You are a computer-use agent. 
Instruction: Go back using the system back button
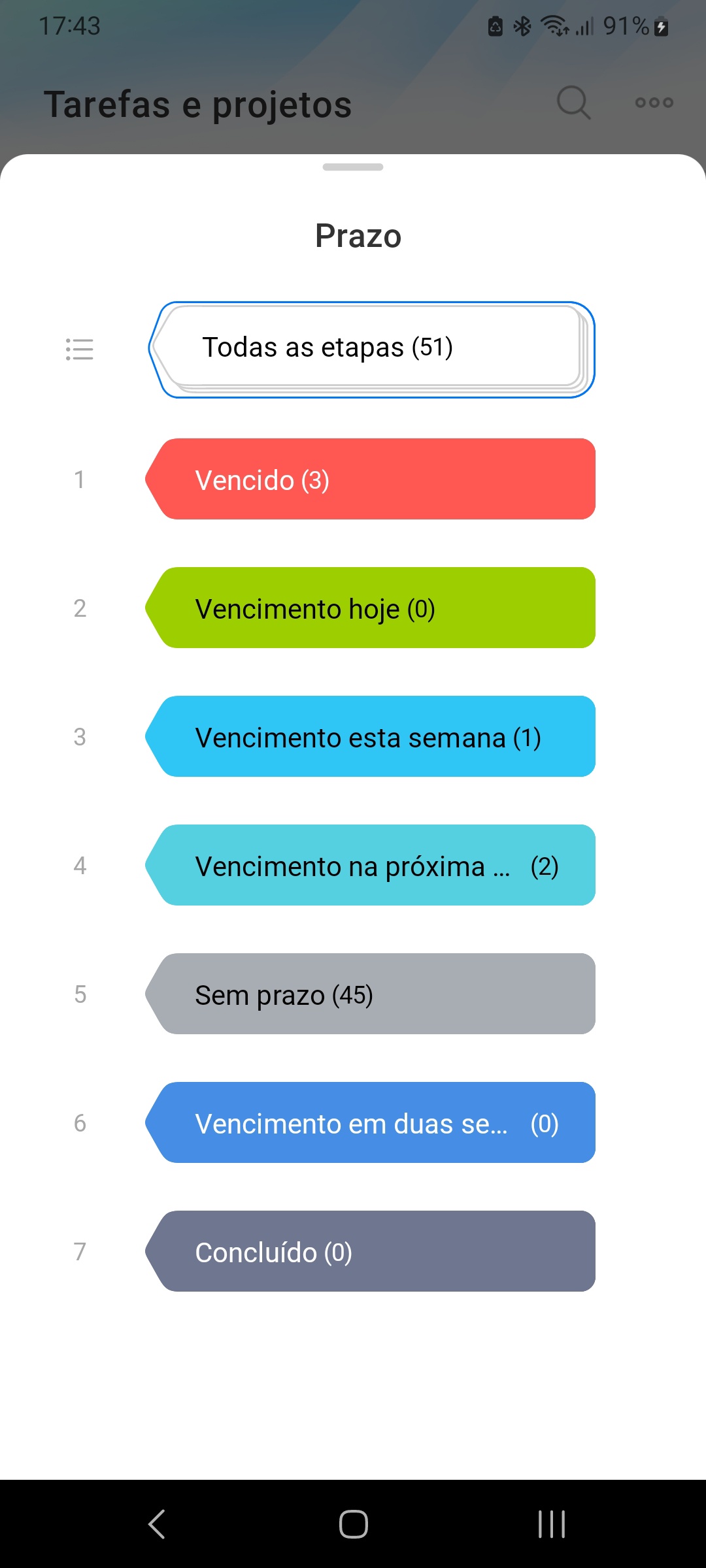[x=157, y=1524]
